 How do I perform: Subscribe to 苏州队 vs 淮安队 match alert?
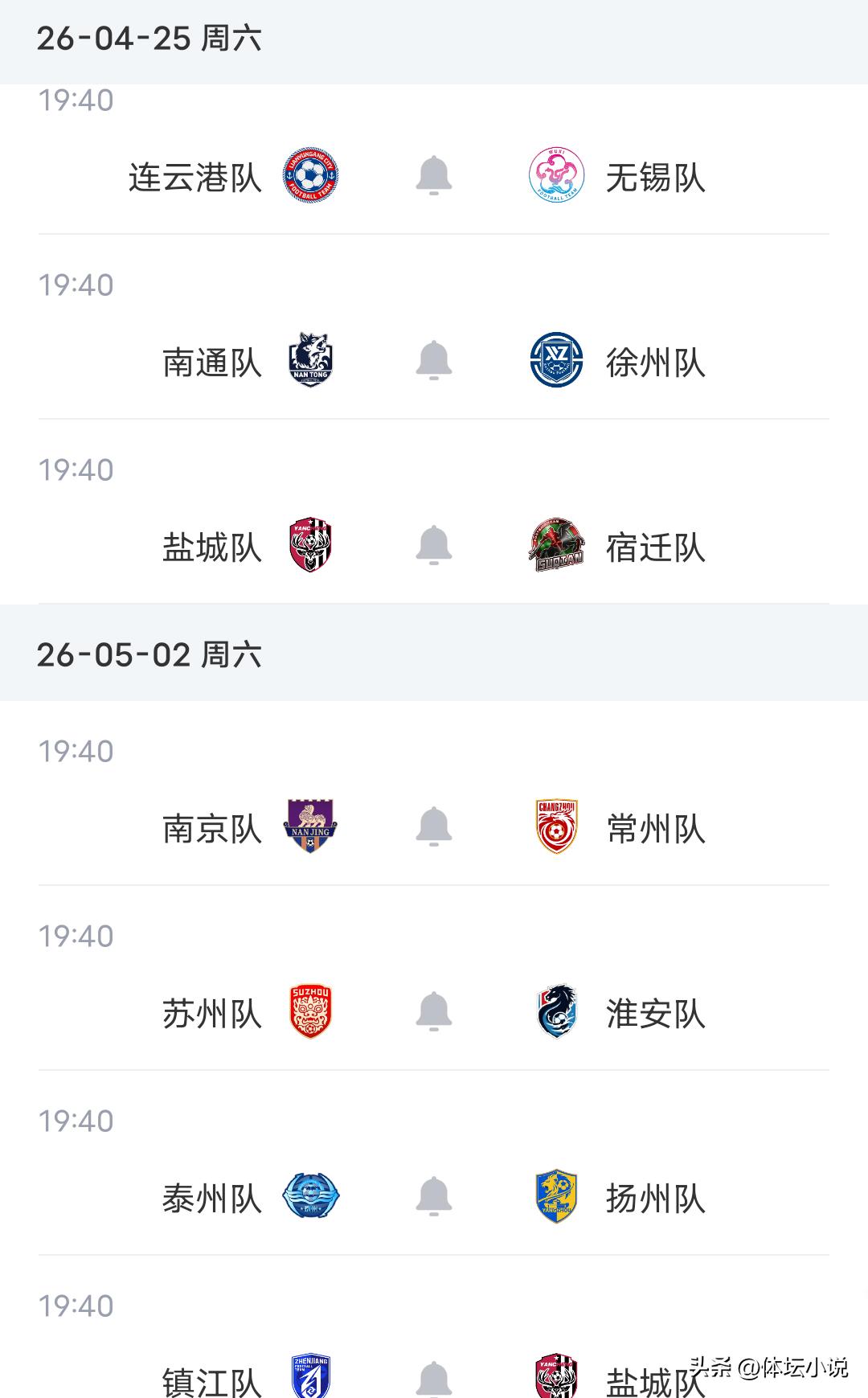pos(433,1012)
